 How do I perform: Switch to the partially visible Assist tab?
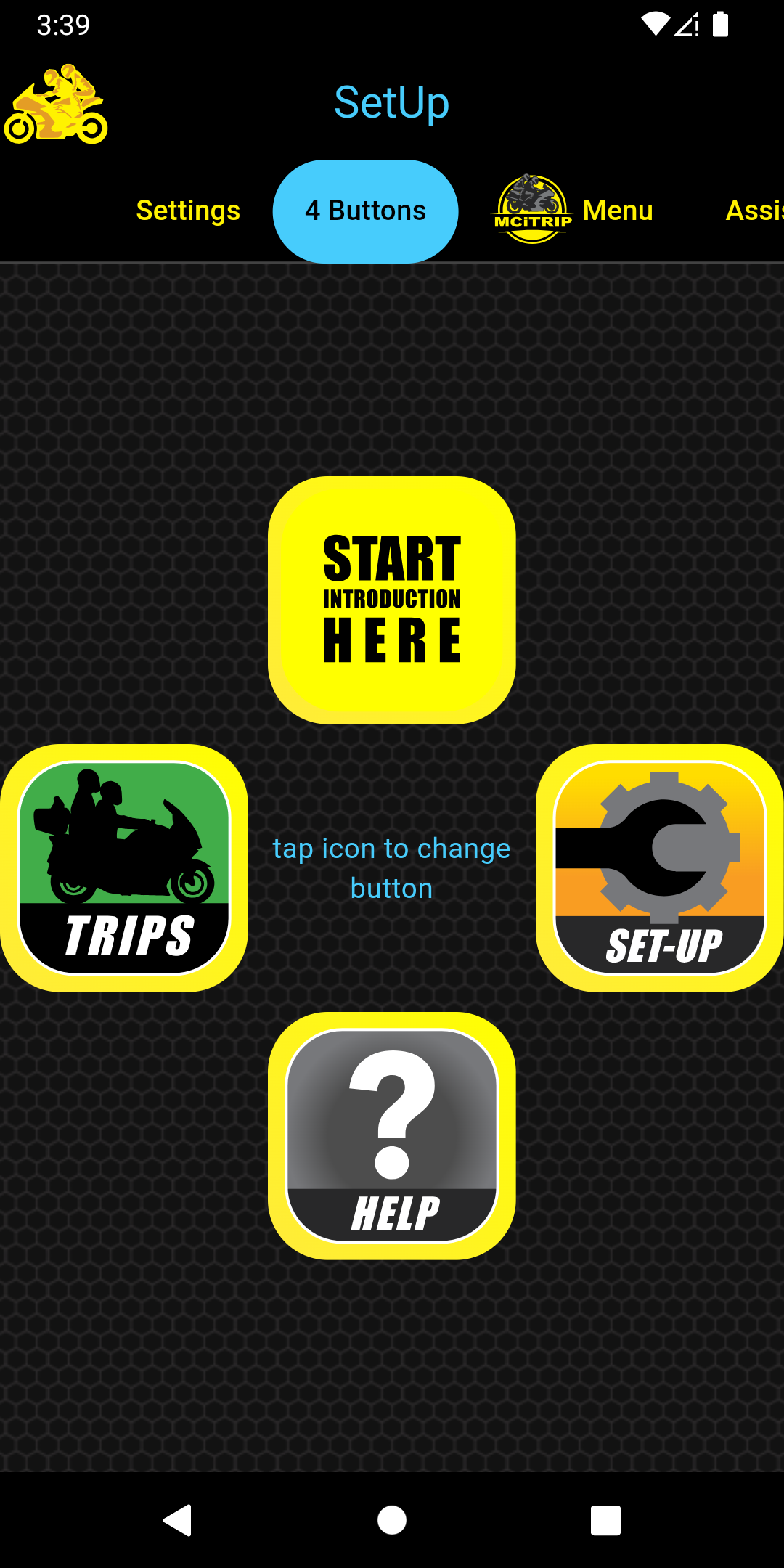pyautogui.click(x=754, y=211)
